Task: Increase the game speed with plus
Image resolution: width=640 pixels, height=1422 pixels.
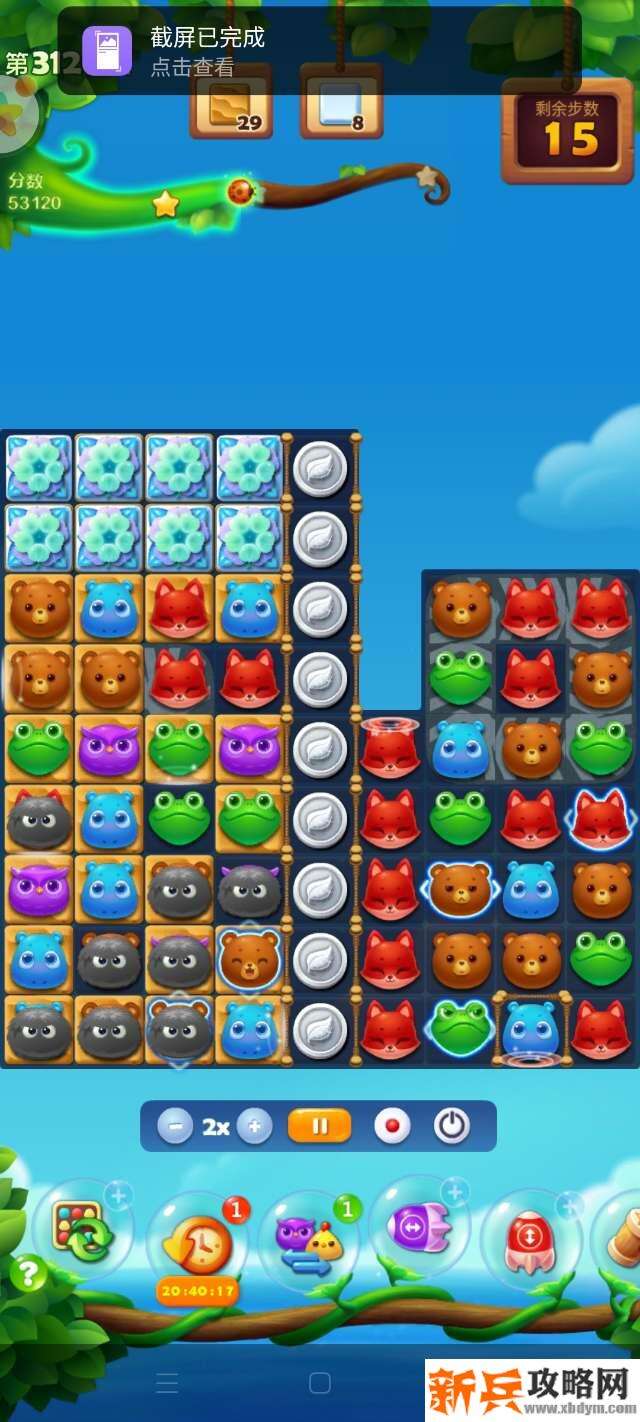Action: point(254,1127)
